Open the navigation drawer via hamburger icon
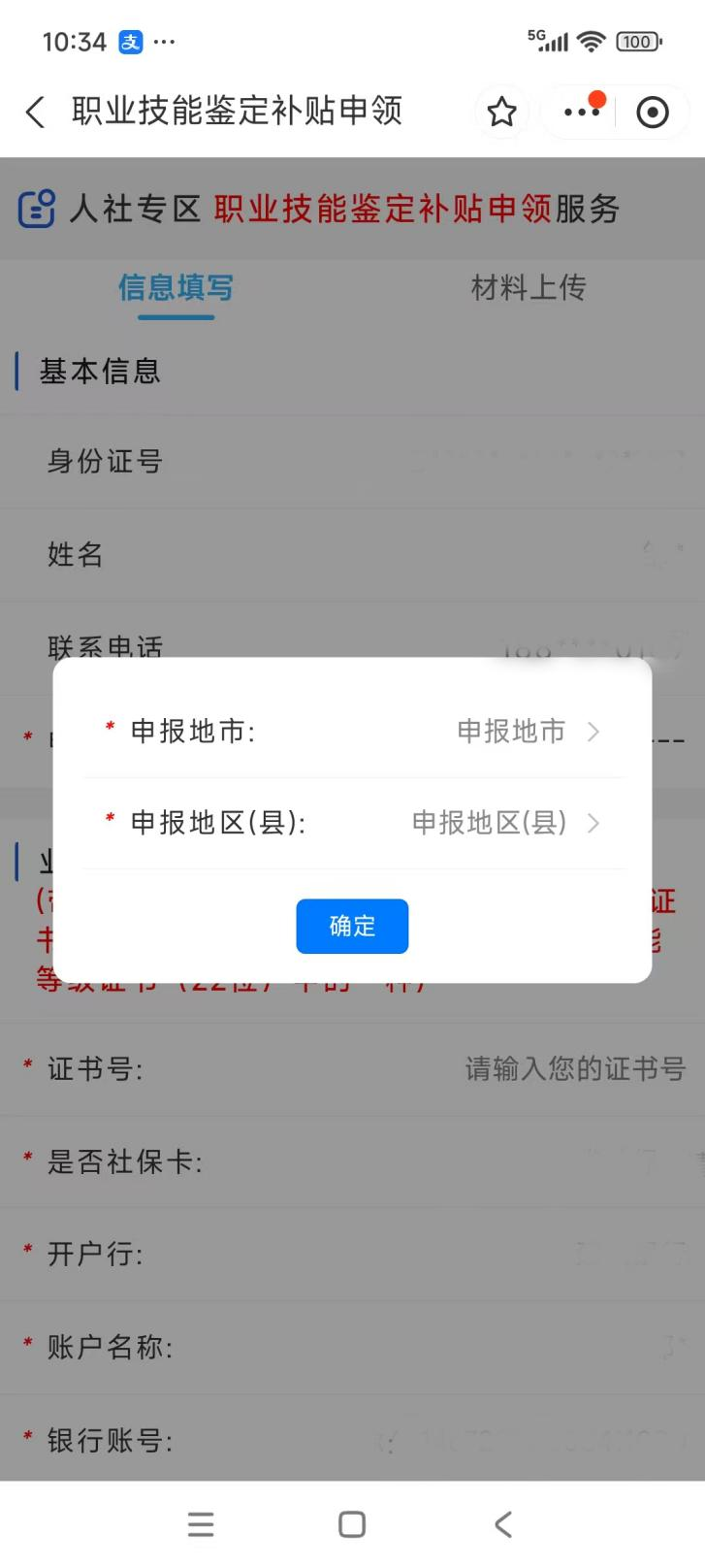705x1568 pixels. coord(201,1523)
